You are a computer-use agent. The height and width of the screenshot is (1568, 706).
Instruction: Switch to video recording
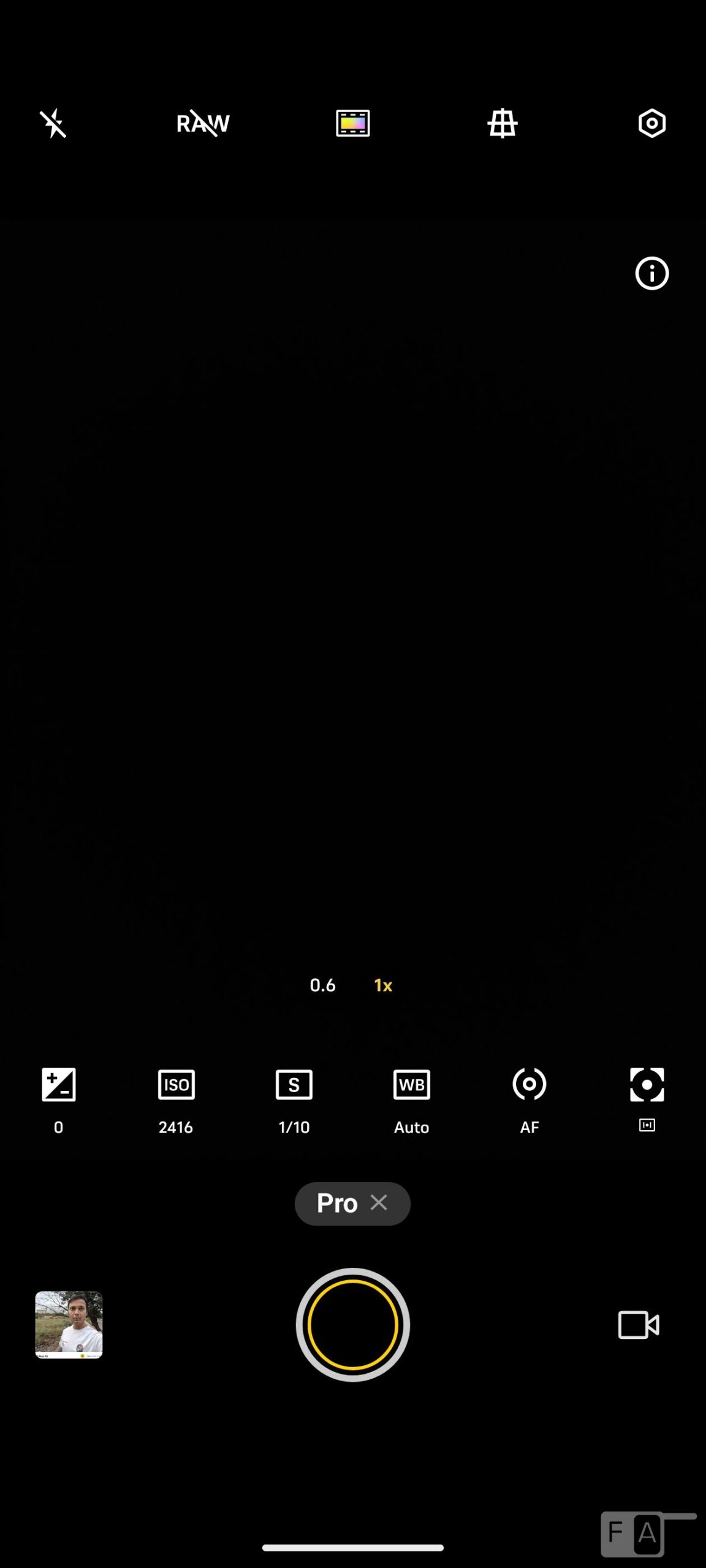point(639,1325)
